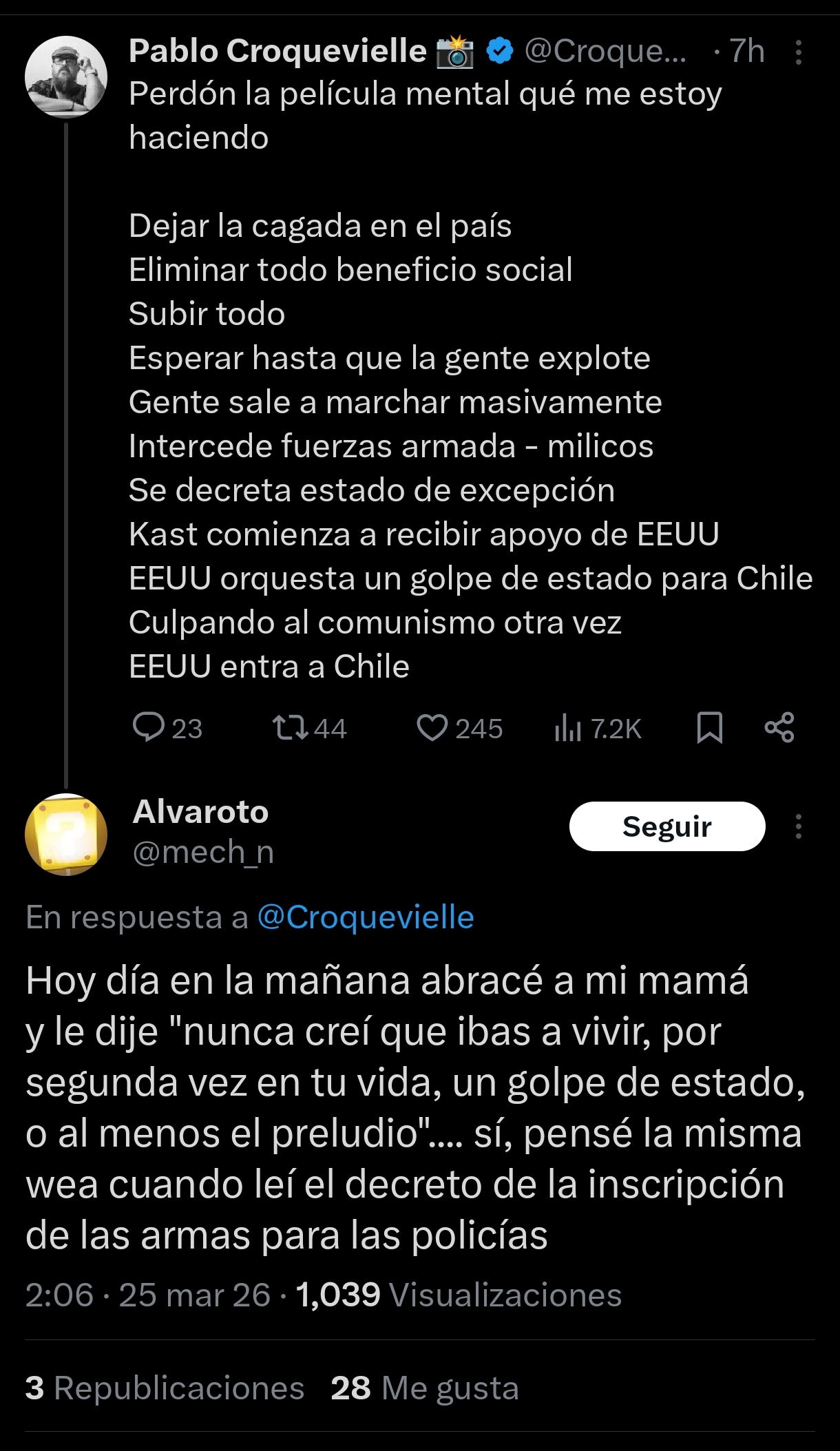Repost Pablo Croquevielle's tweet

click(291, 728)
